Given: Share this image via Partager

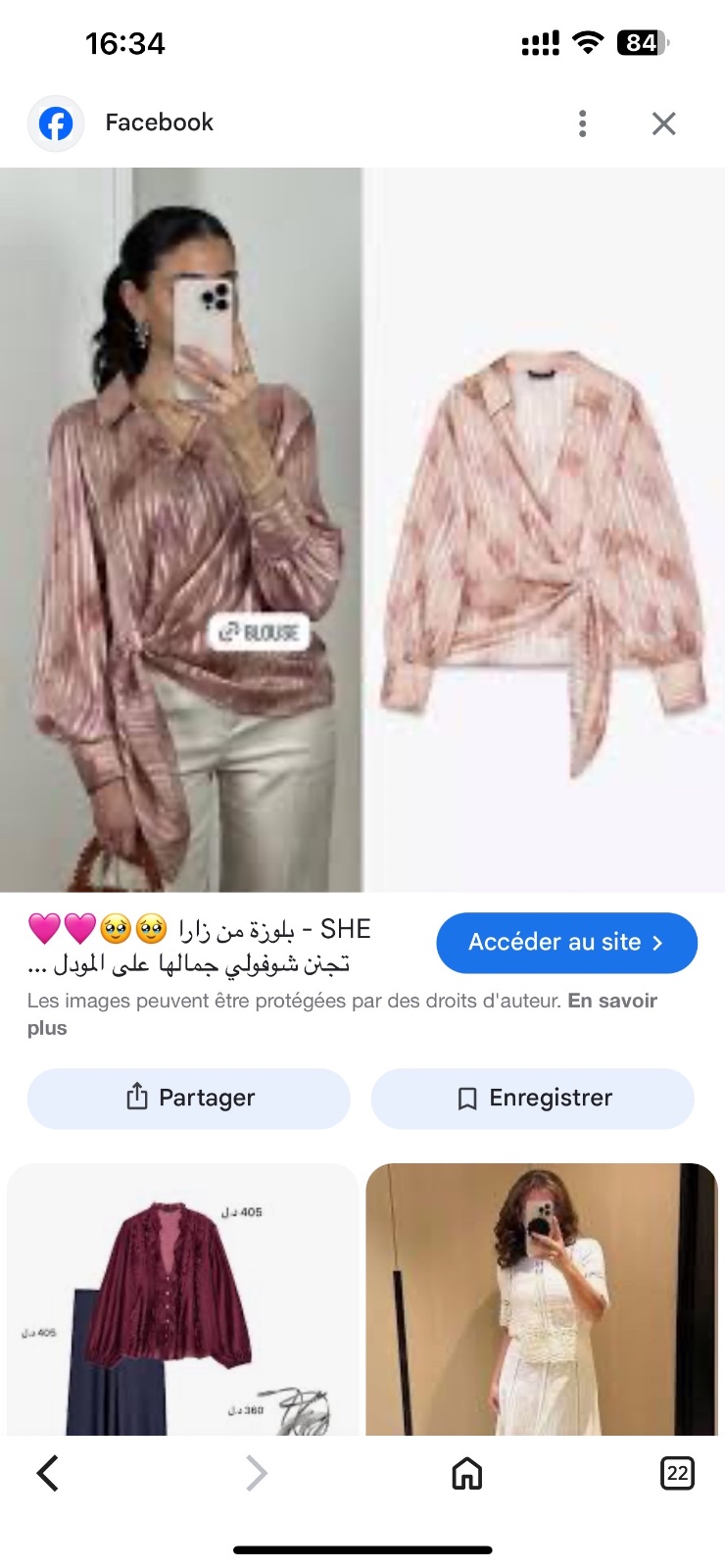Looking at the screenshot, I should point(189,1098).
